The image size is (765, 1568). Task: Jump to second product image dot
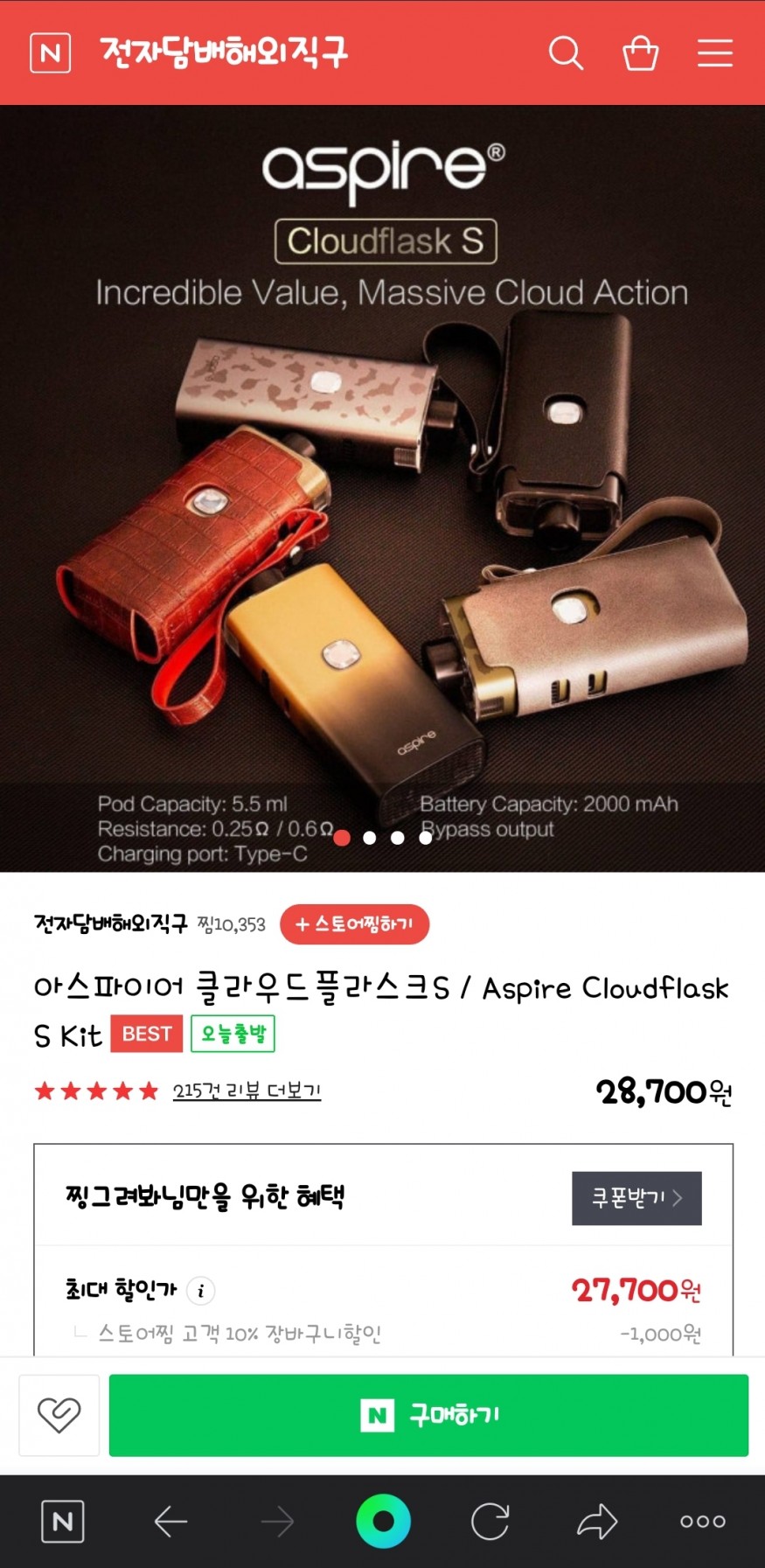[x=370, y=838]
